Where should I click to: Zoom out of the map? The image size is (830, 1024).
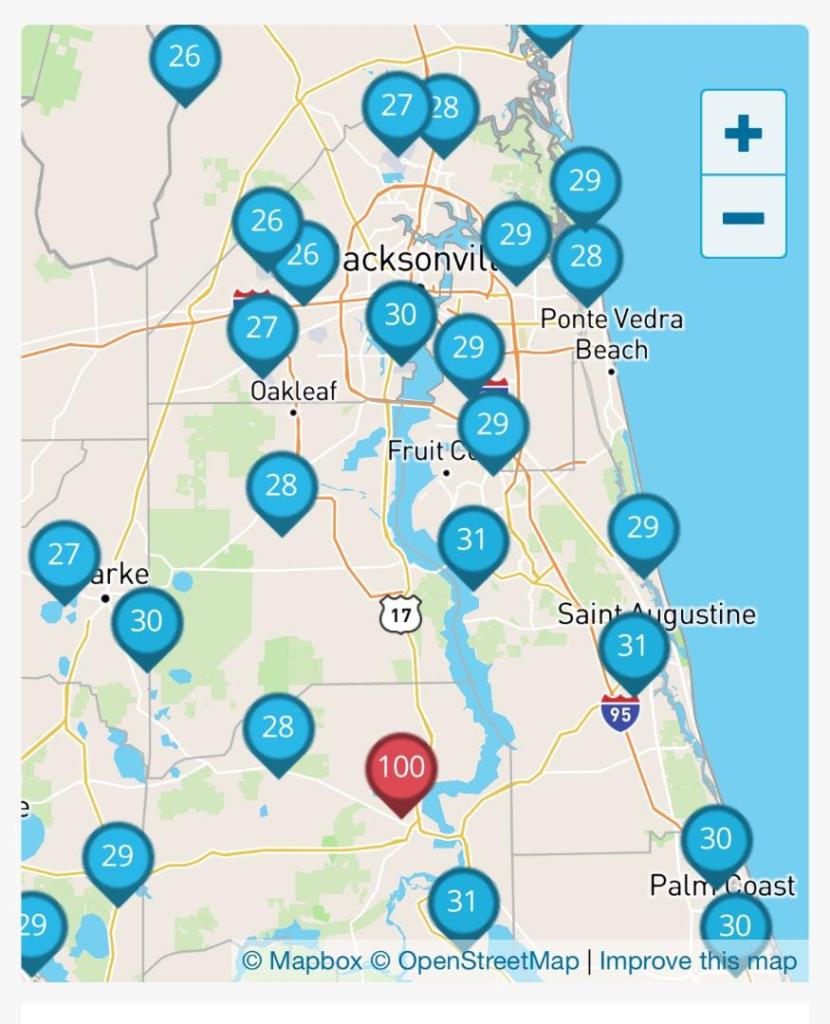(743, 217)
